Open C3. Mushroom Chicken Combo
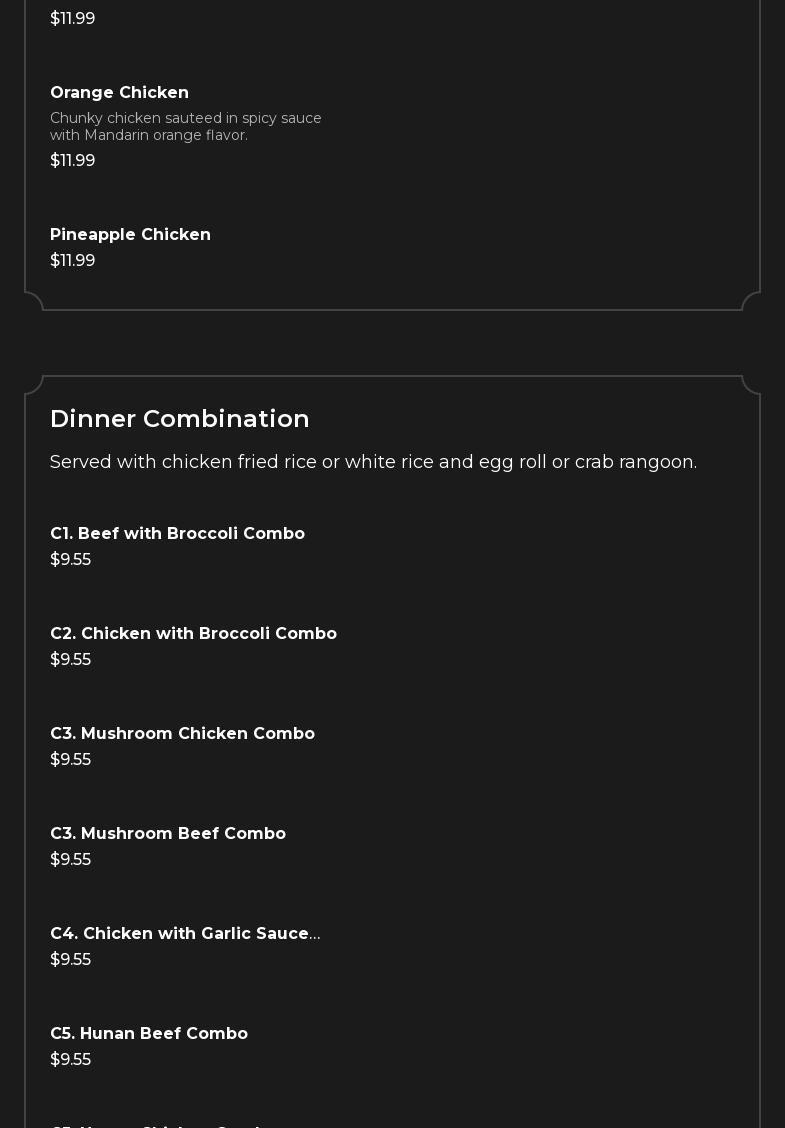785x1128 pixels. pyautogui.click(x=182, y=734)
